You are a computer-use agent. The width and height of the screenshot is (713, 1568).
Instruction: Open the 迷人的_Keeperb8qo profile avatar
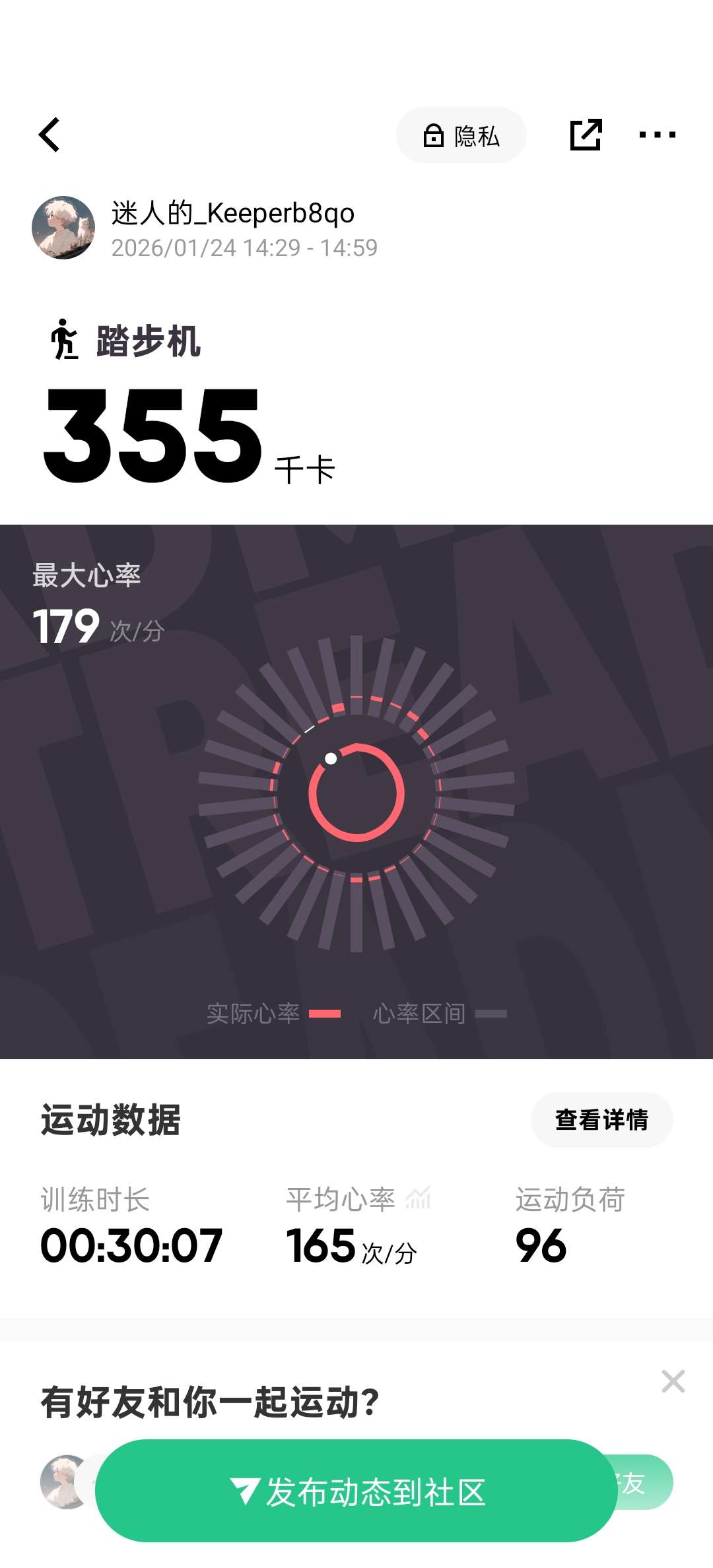pos(63,228)
